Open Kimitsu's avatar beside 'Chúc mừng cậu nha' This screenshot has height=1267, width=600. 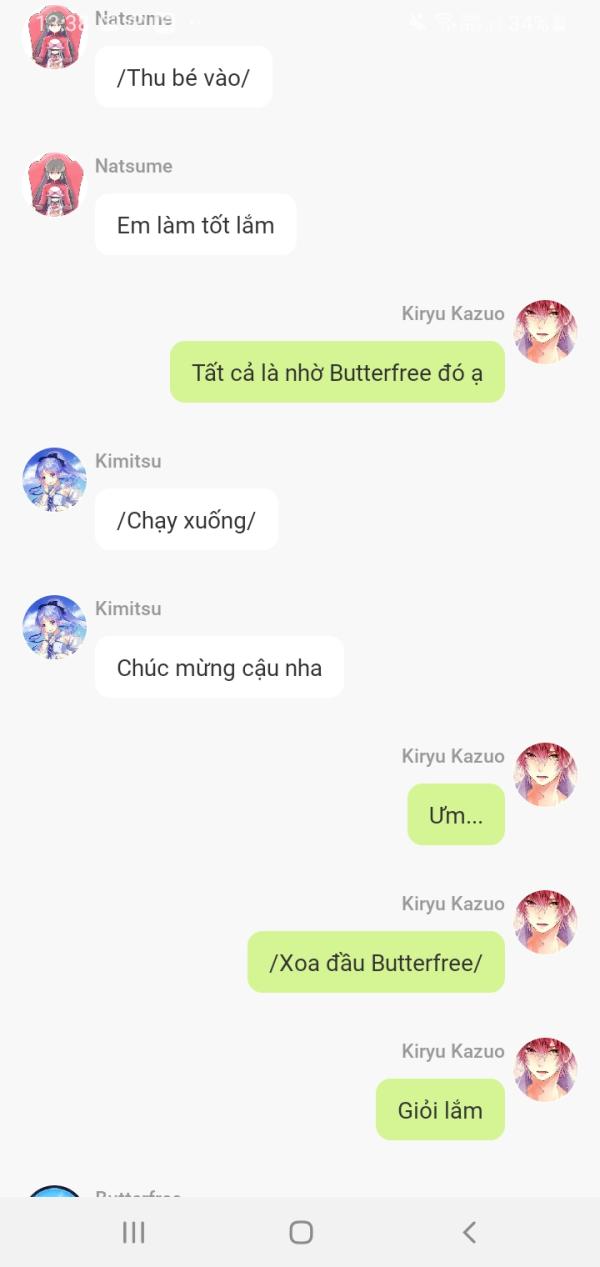pyautogui.click(x=54, y=627)
